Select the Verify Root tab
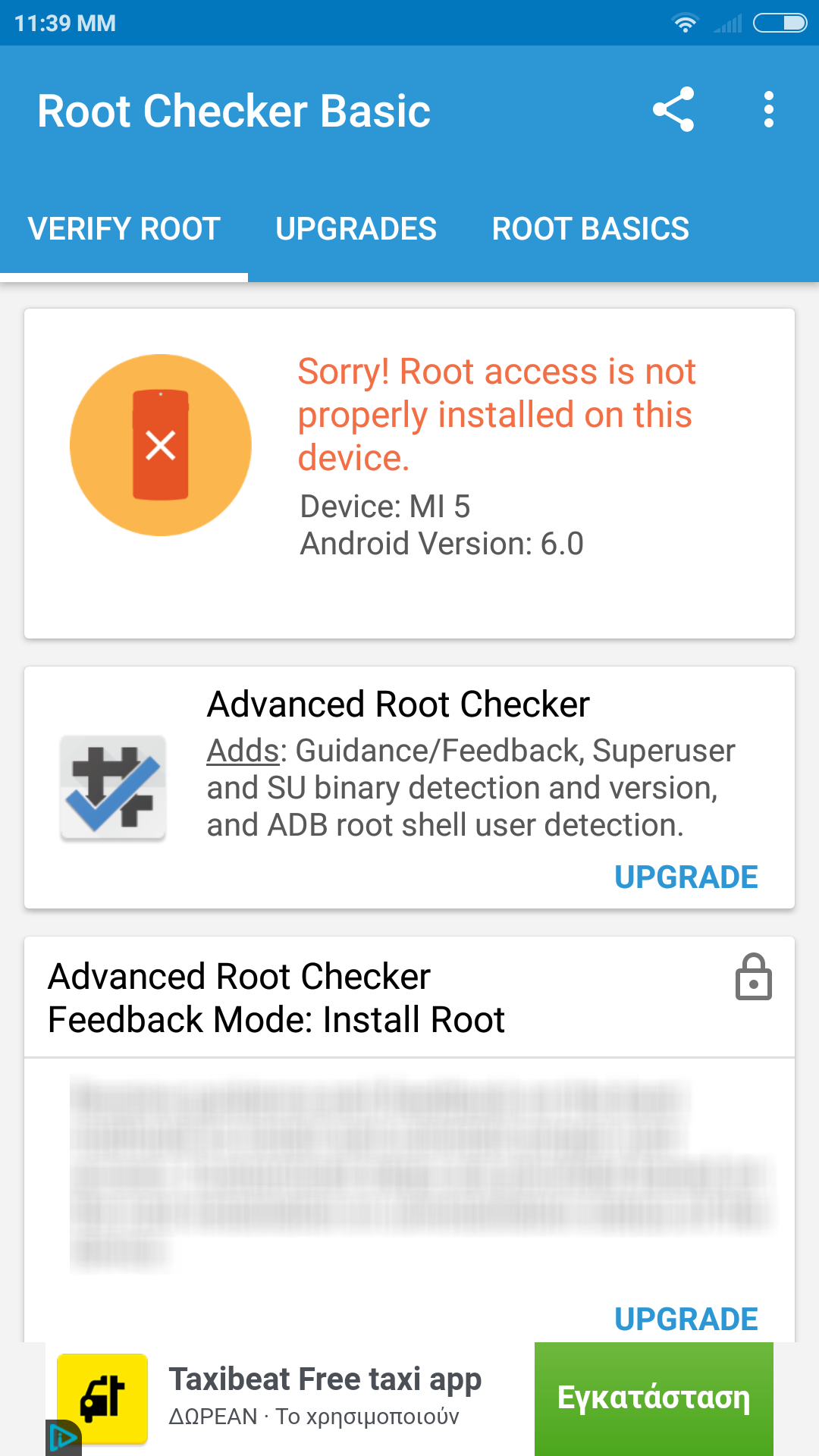 pos(124,229)
